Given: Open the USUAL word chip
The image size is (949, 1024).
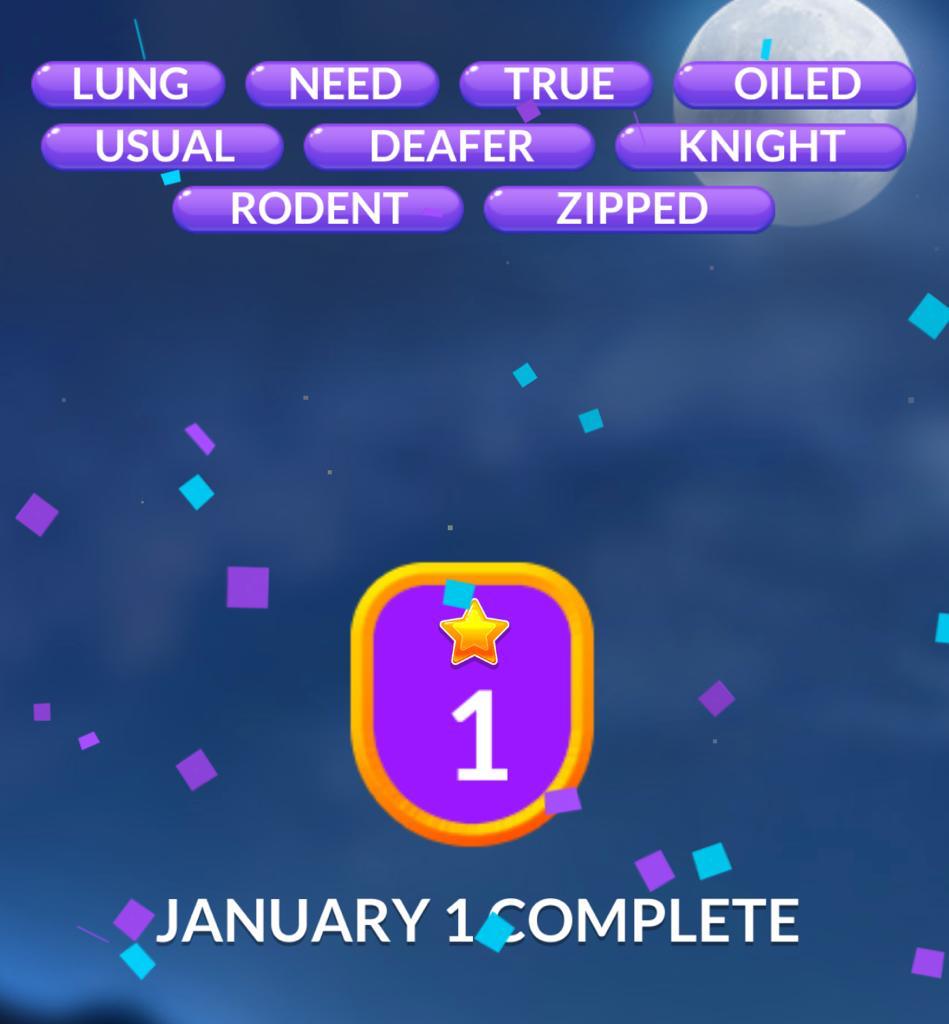Looking at the screenshot, I should click(162, 147).
